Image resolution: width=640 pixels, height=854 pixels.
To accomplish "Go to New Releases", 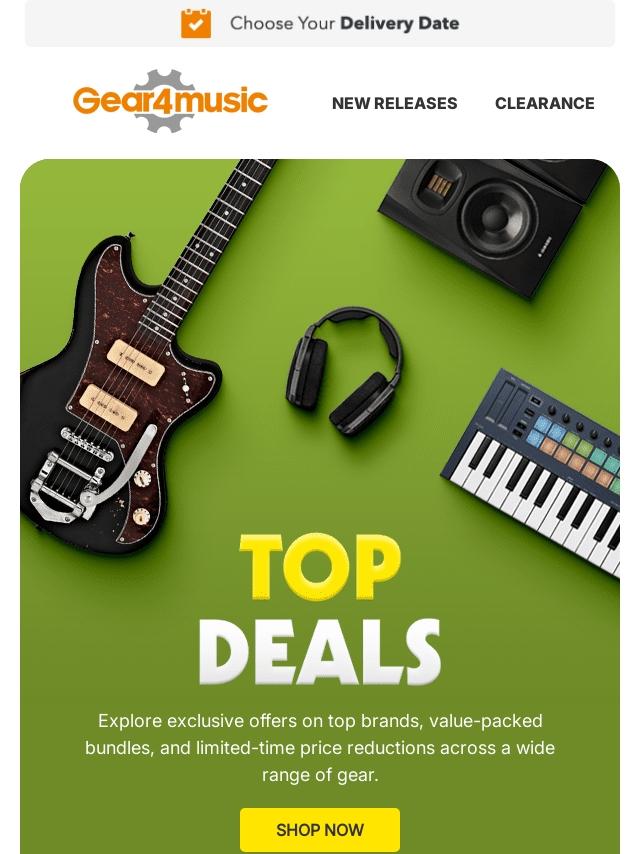I will point(394,103).
